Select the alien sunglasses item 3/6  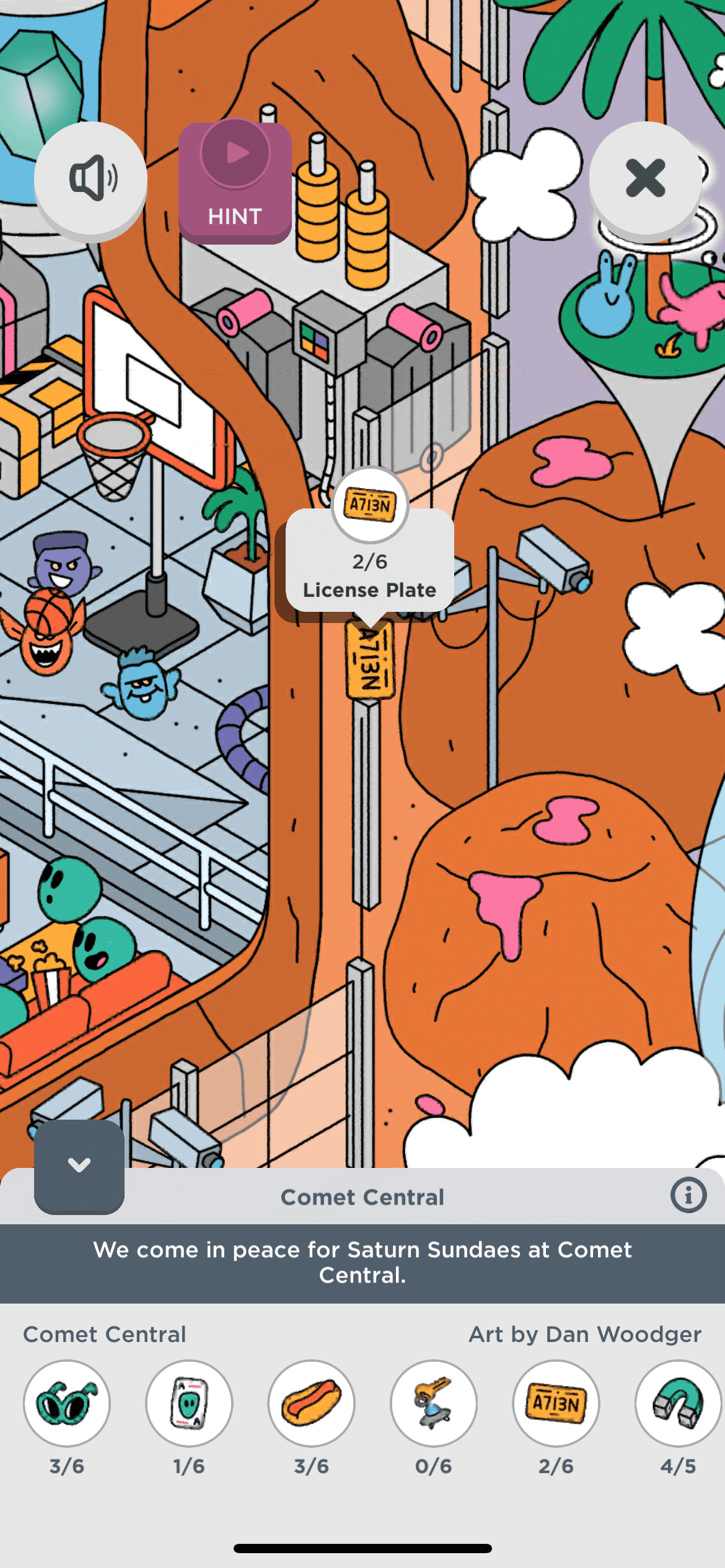pos(67,1403)
